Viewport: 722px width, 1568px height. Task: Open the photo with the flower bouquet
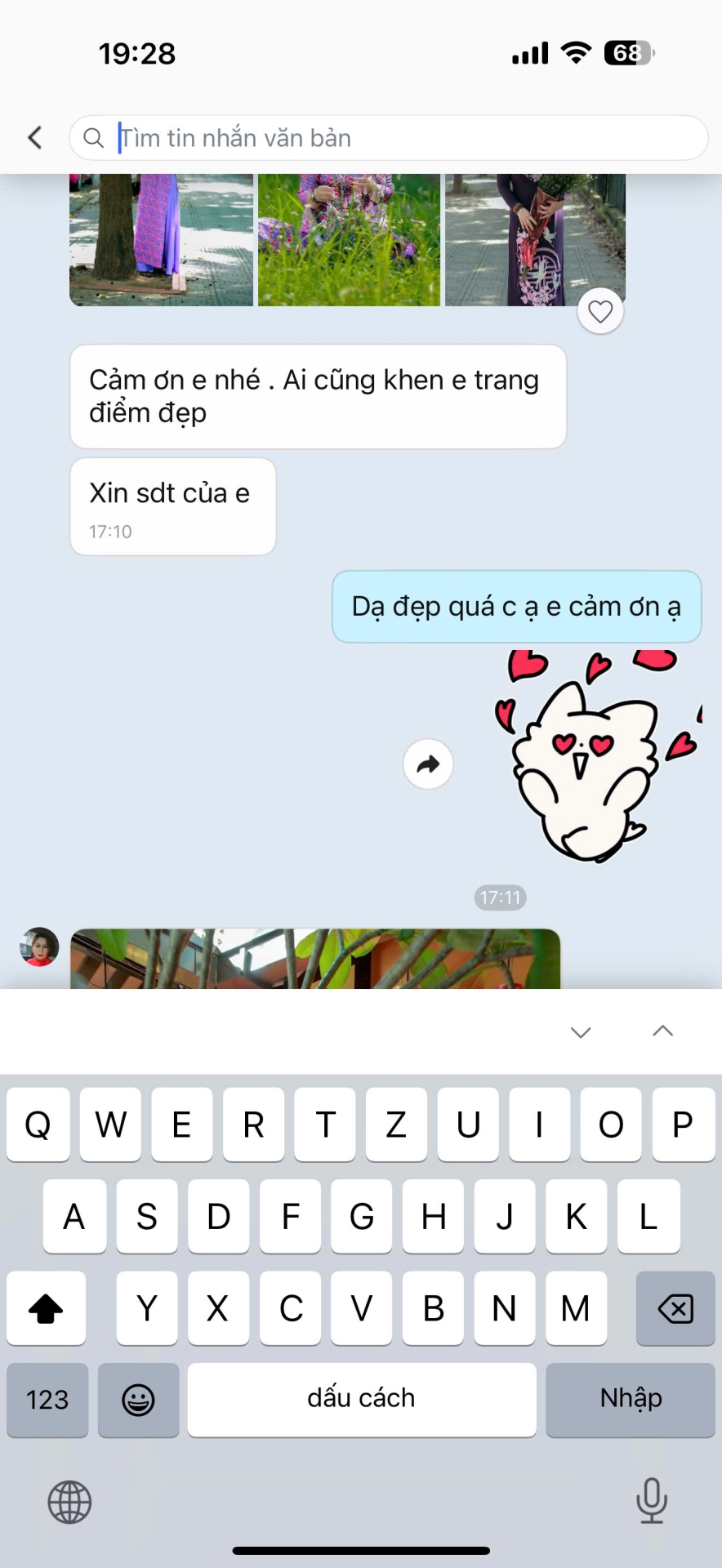[x=535, y=239]
